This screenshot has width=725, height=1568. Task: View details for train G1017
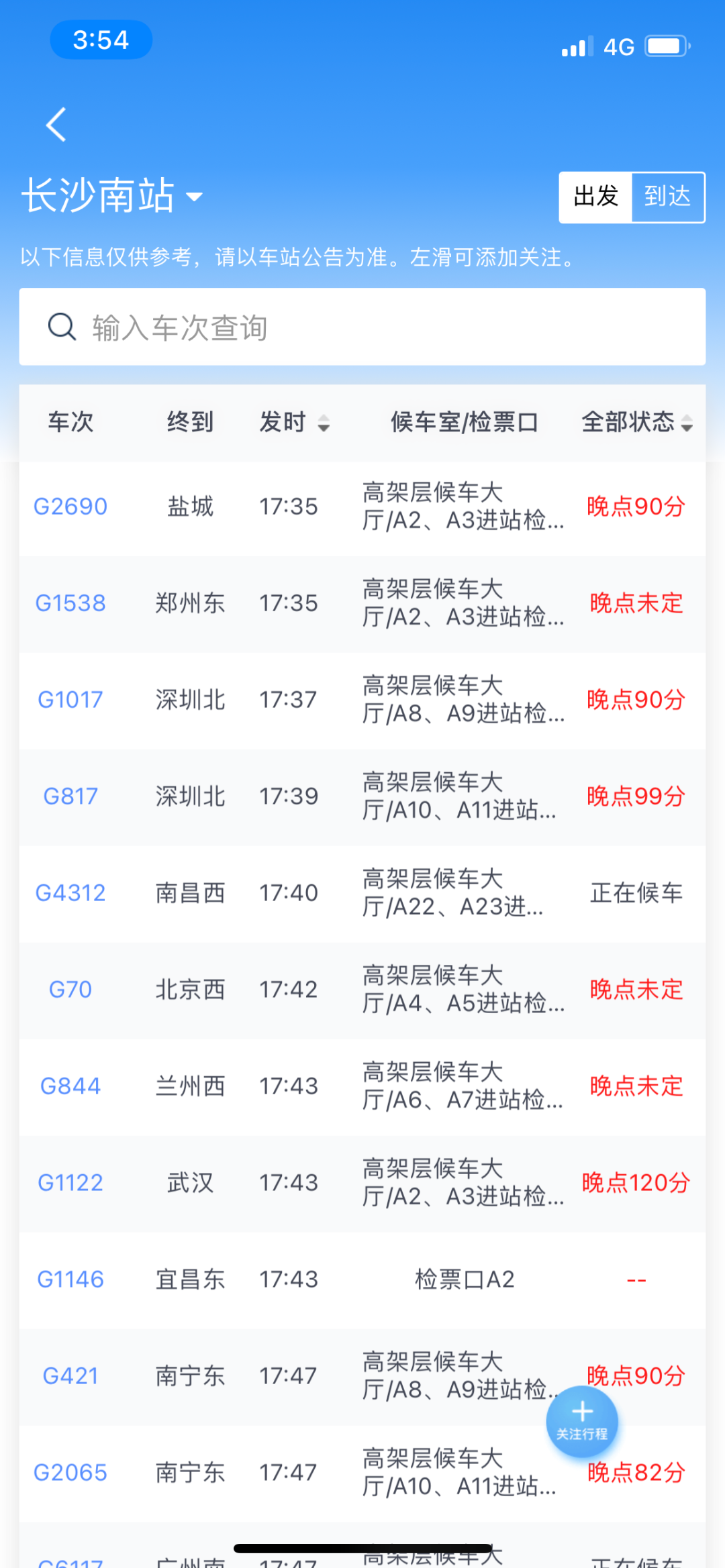tap(70, 700)
